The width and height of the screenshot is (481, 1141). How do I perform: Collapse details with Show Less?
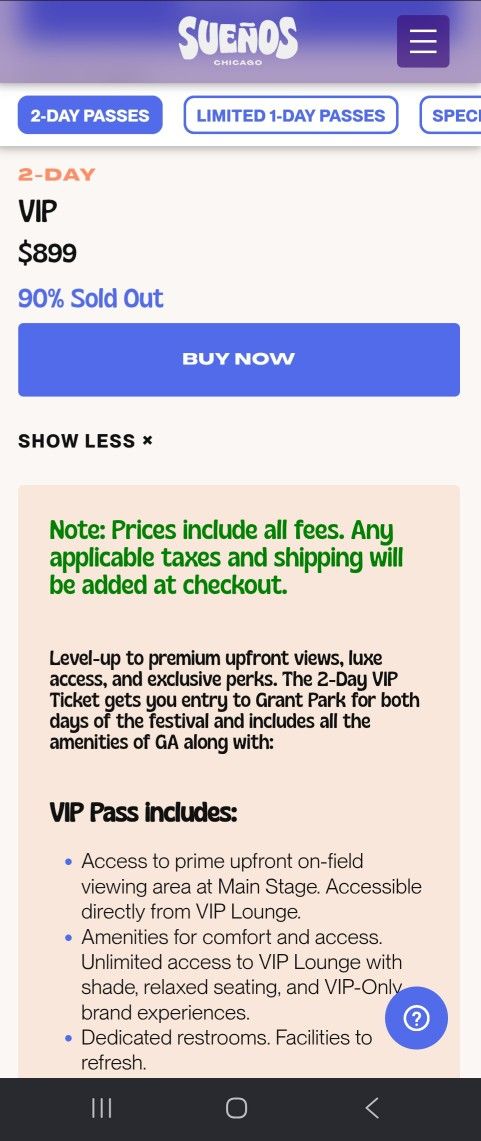click(x=86, y=441)
